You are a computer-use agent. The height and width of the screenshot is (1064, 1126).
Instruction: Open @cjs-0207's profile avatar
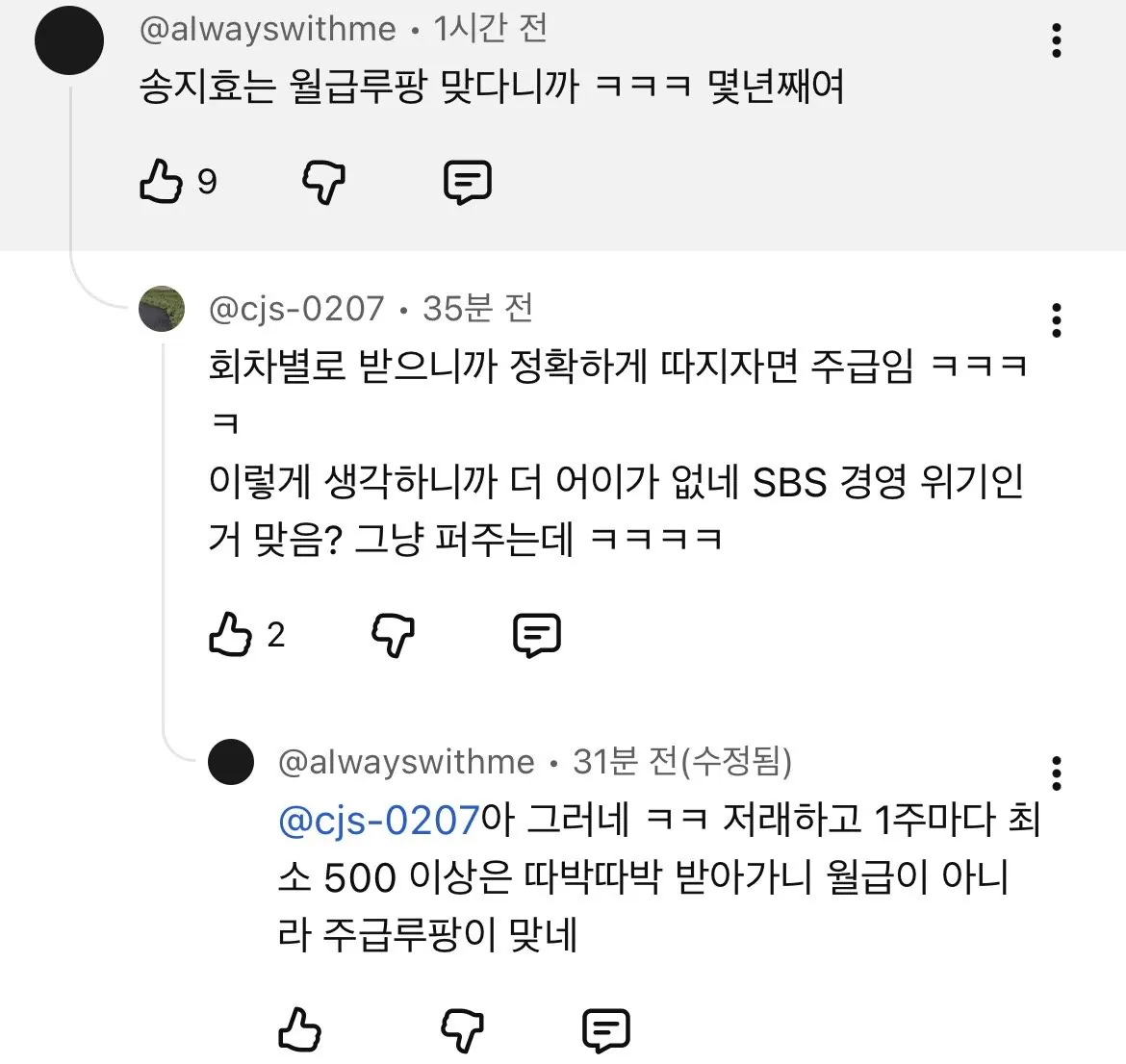[162, 309]
